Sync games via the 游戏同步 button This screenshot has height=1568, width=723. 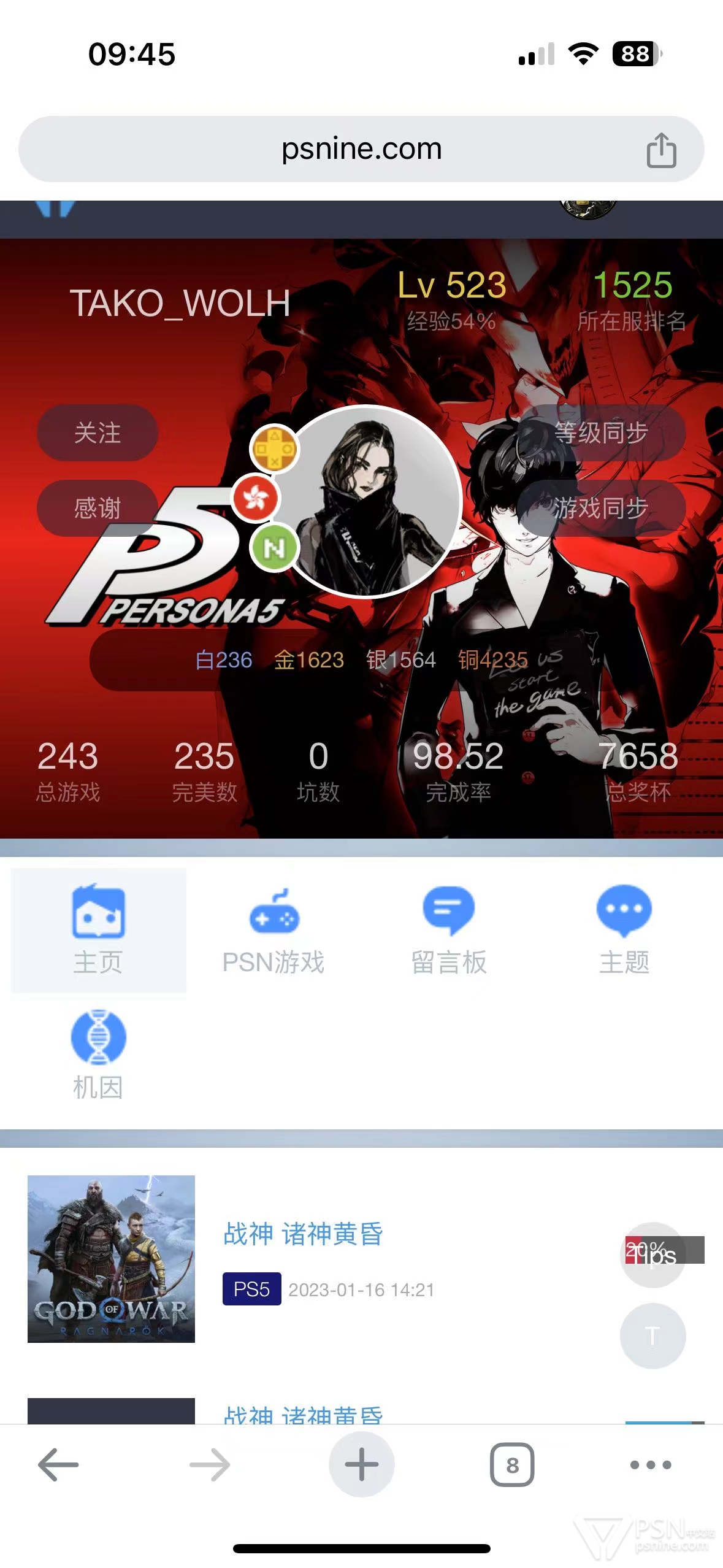(601, 508)
